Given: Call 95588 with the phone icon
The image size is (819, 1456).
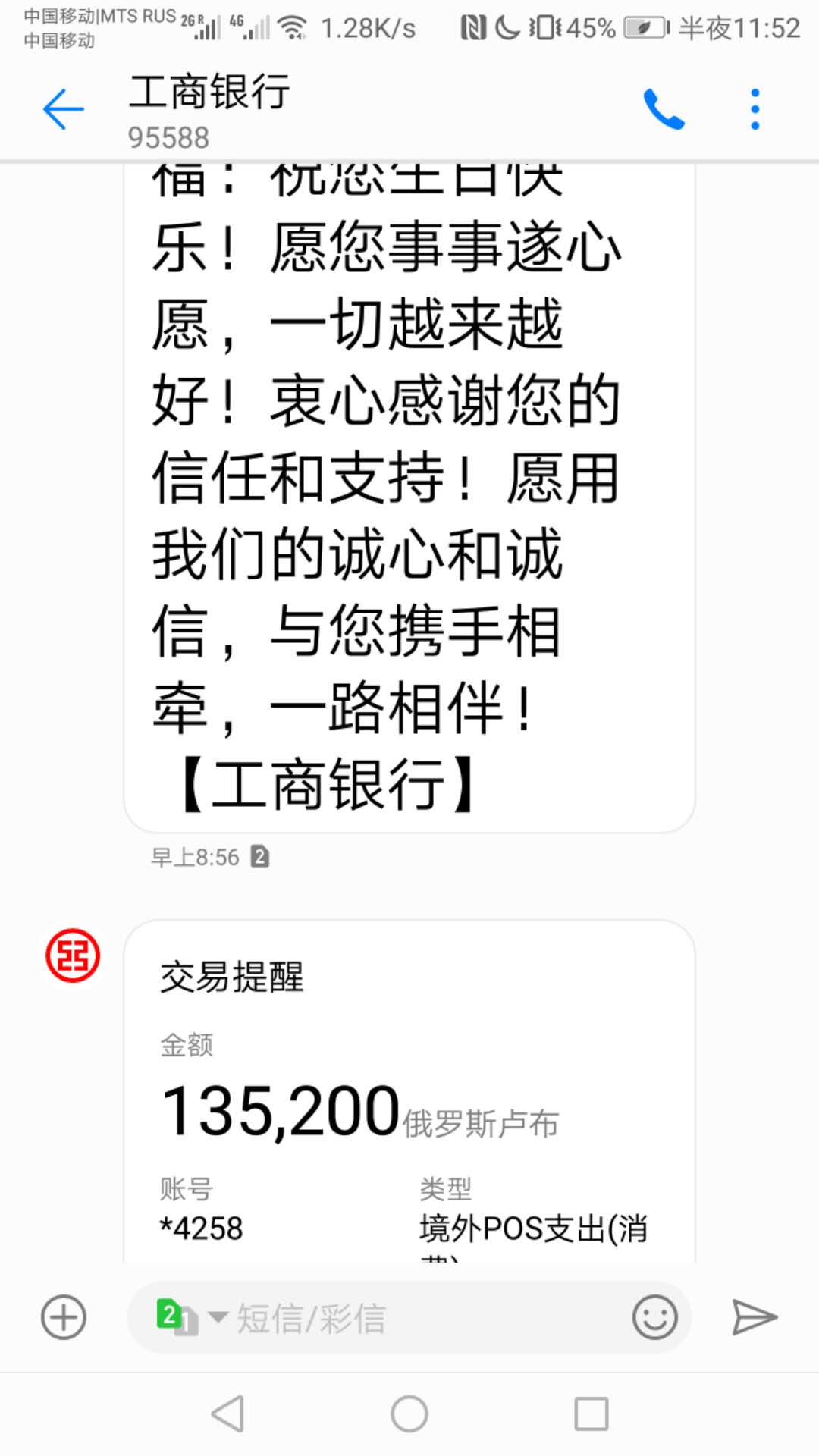Looking at the screenshot, I should [664, 109].
